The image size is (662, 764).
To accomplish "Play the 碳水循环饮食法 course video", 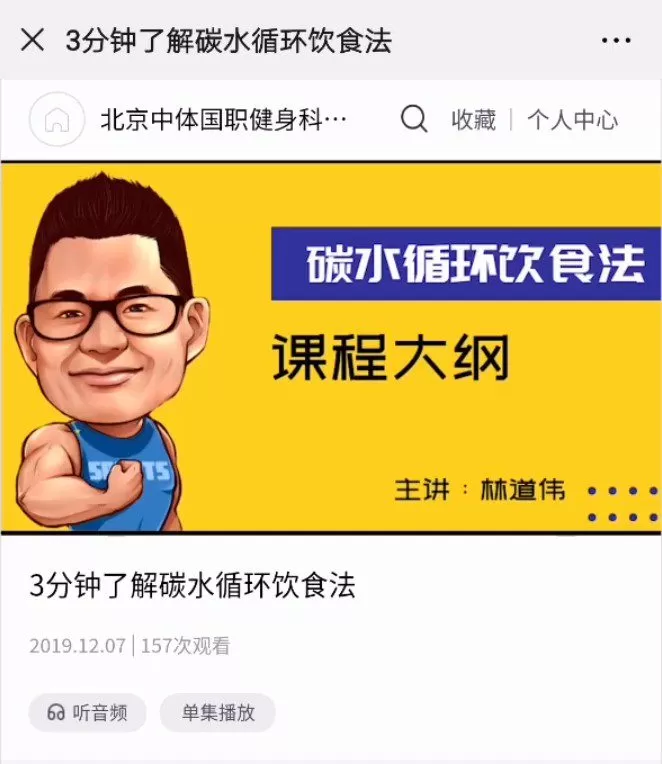I will (x=331, y=347).
